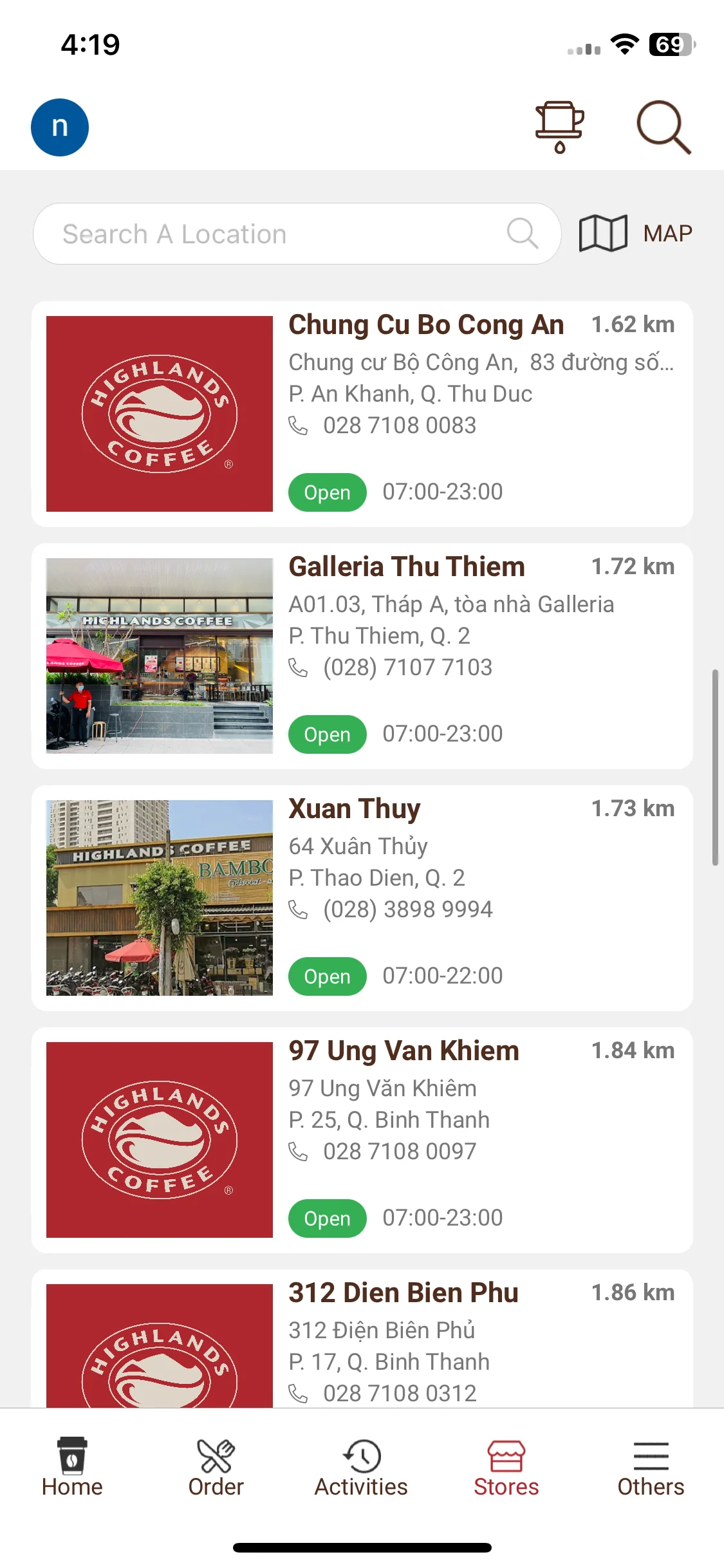The width and height of the screenshot is (724, 1568).
Task: Open the Activities tab
Action: click(361, 1468)
